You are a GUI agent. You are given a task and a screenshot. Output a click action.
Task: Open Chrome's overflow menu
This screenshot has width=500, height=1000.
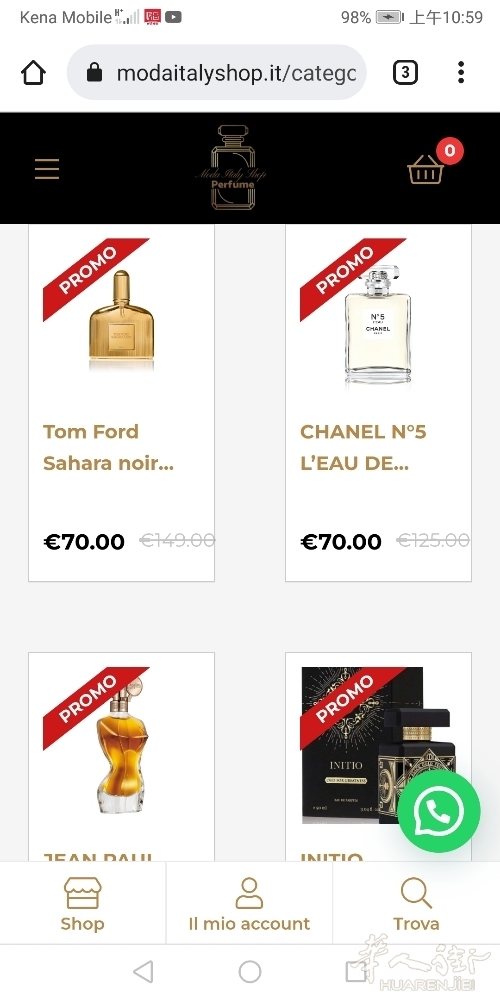coord(460,73)
